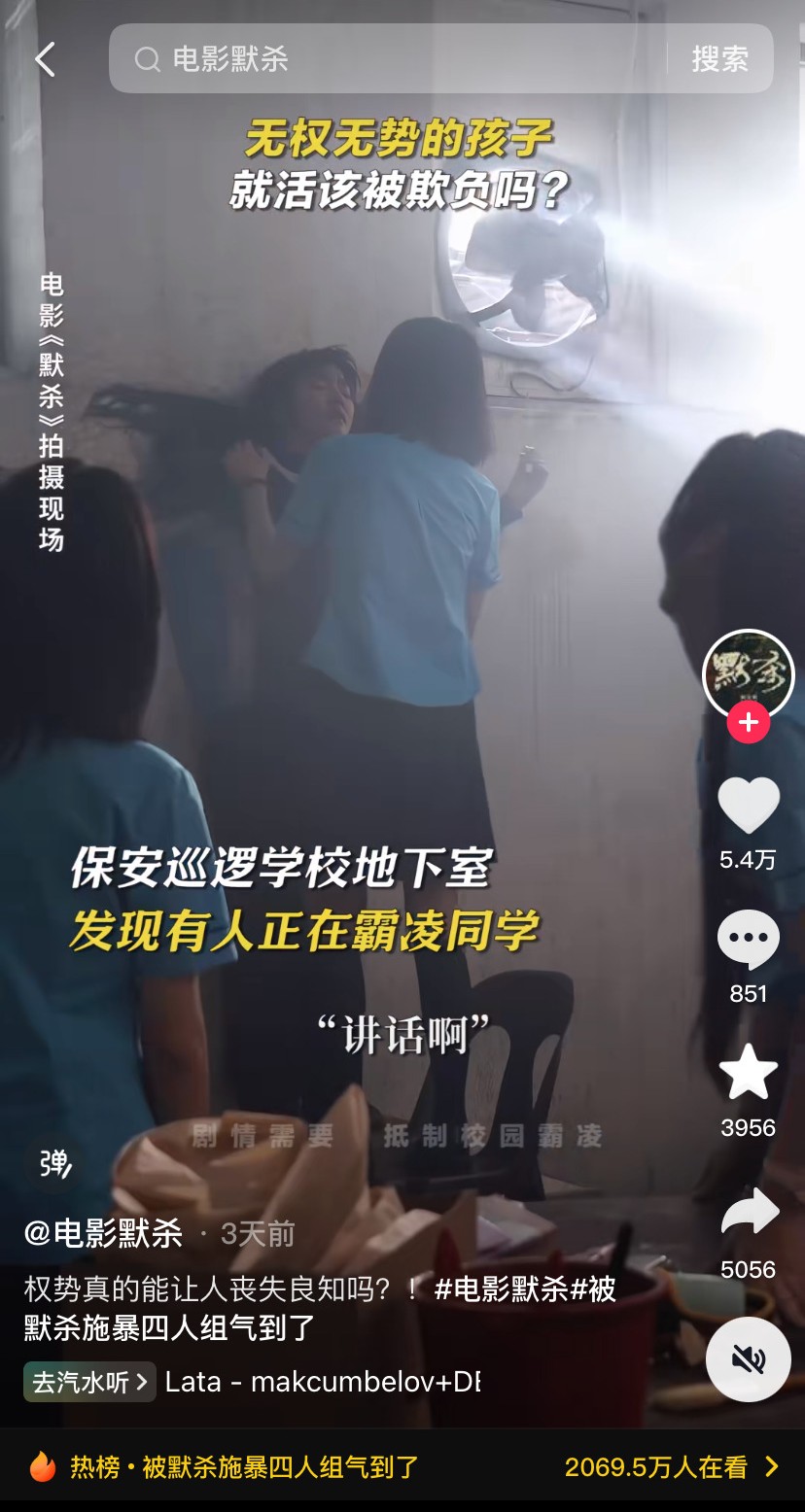
Task: Open the Lata - makcumbelov soundtrack
Action: click(x=322, y=1382)
